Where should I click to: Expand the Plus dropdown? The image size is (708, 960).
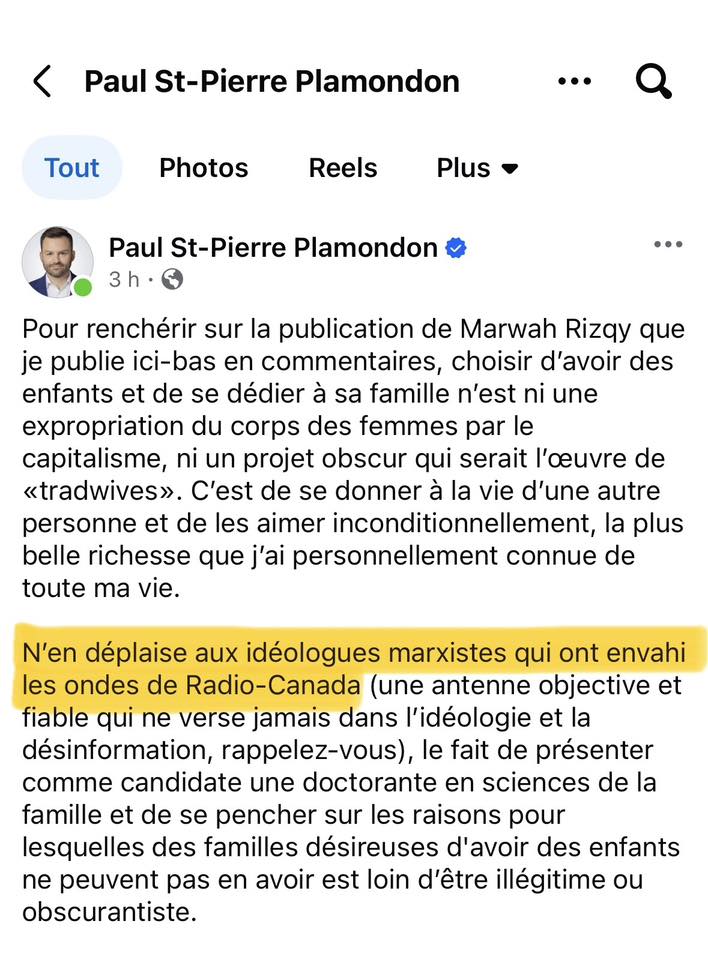pos(477,167)
